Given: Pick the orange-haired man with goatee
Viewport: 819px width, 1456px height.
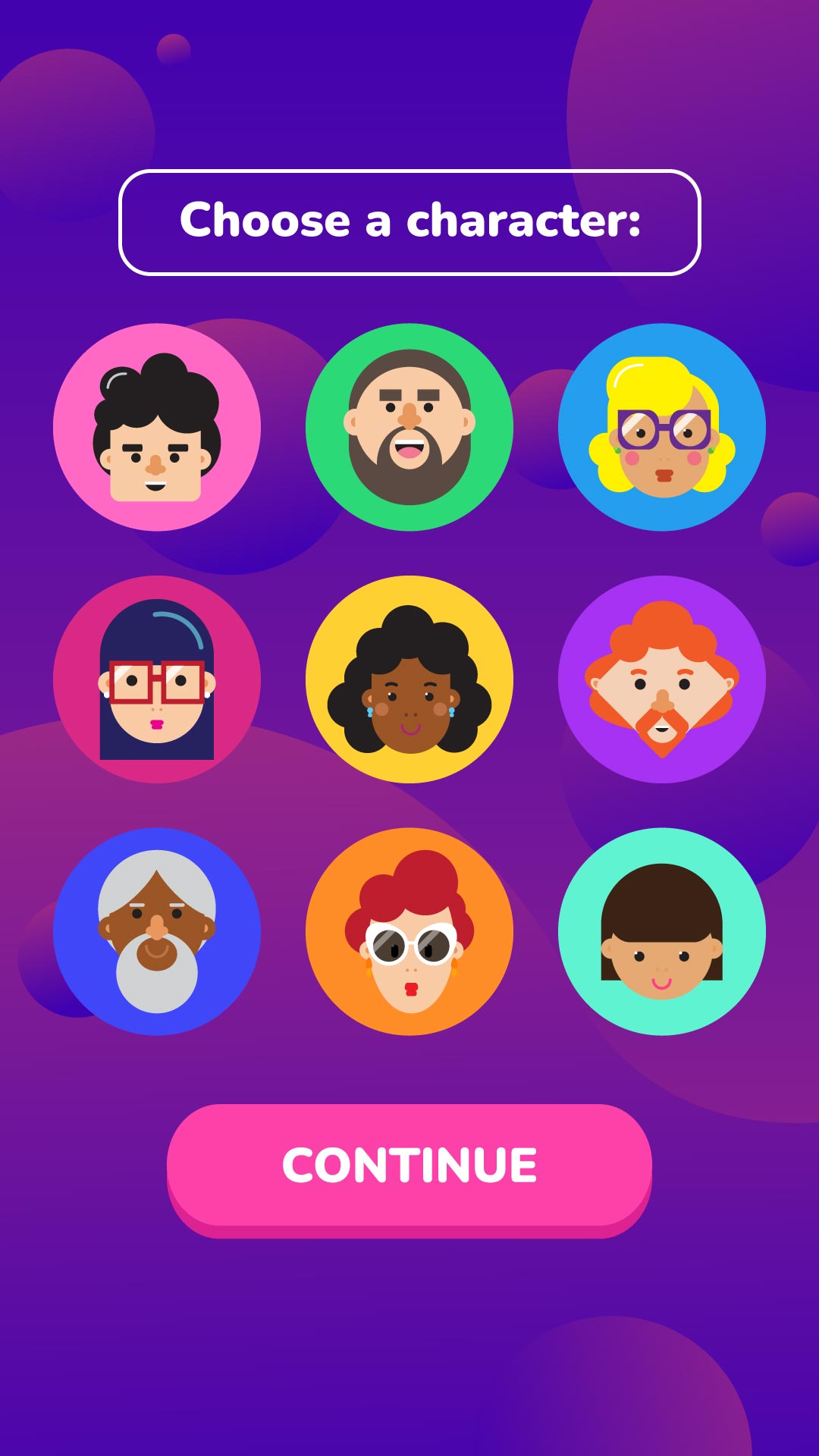Looking at the screenshot, I should tap(662, 679).
